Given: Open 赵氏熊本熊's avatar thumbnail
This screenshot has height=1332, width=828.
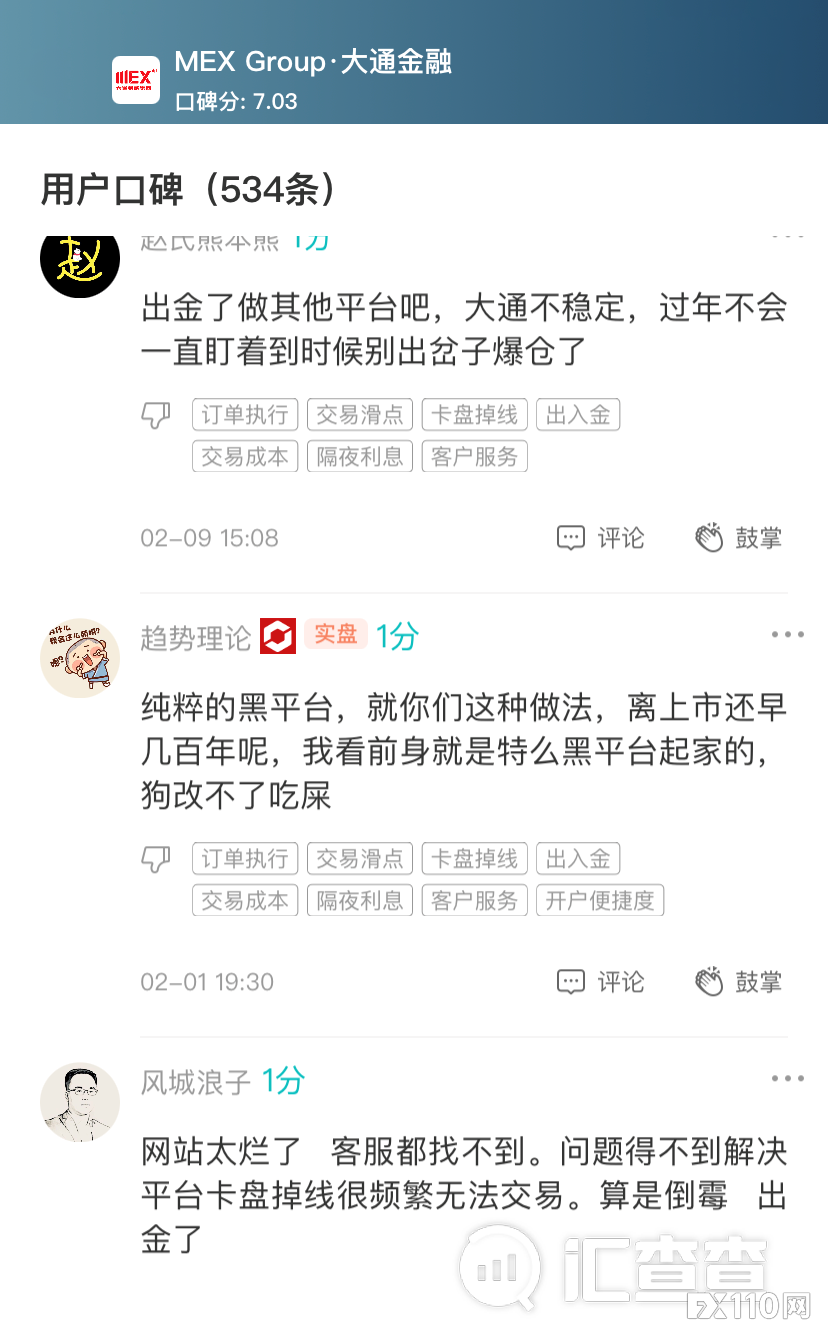Looking at the screenshot, I should 79,263.
